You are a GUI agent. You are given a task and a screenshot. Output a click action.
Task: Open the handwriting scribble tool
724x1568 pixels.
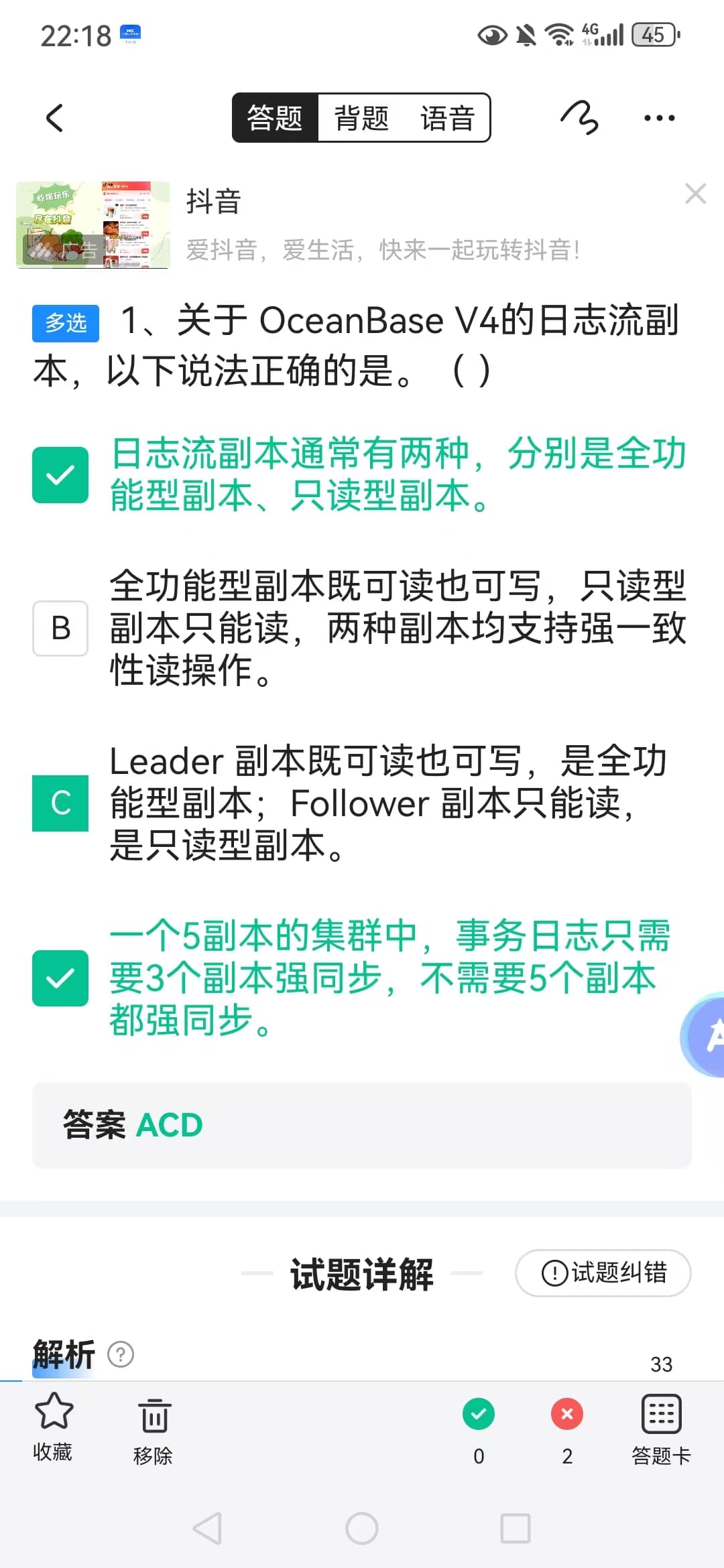[x=579, y=118]
